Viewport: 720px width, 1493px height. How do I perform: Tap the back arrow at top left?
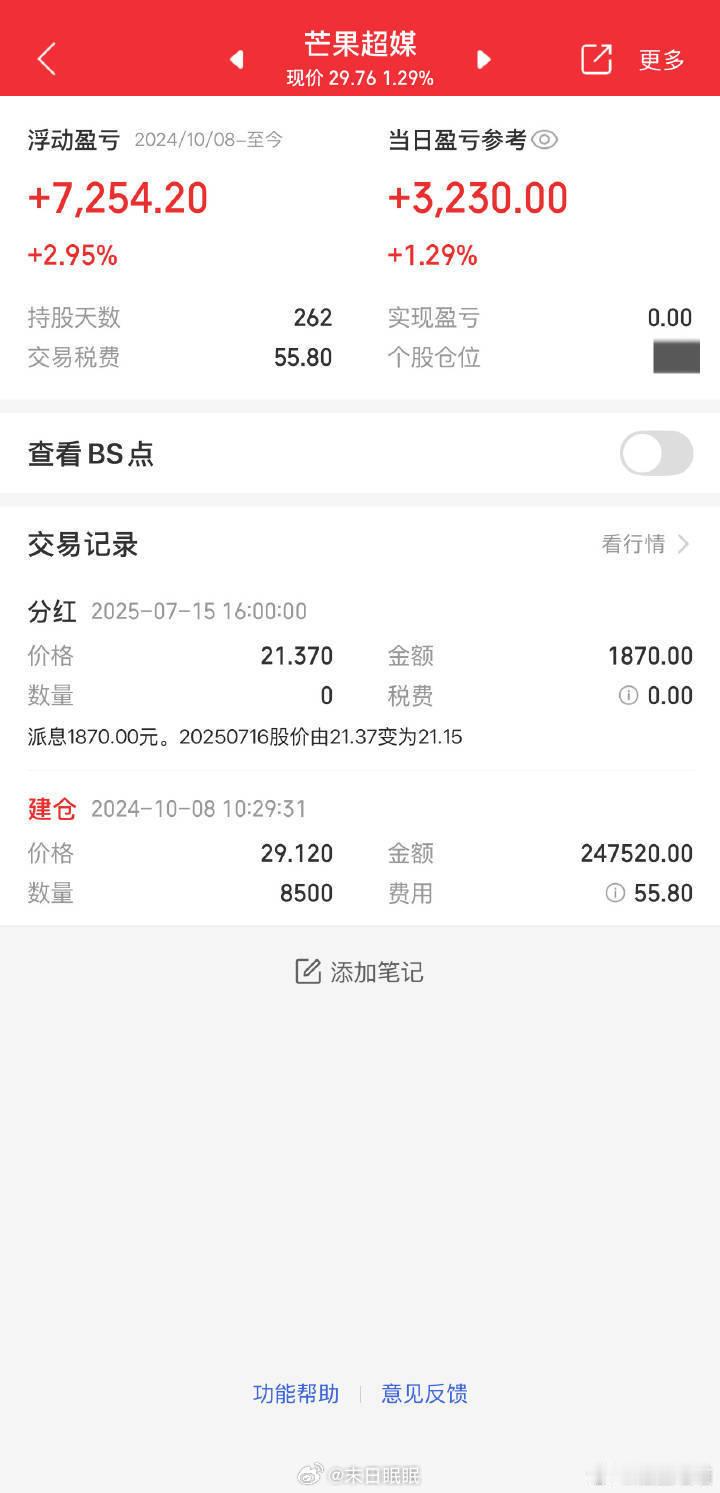(46, 59)
